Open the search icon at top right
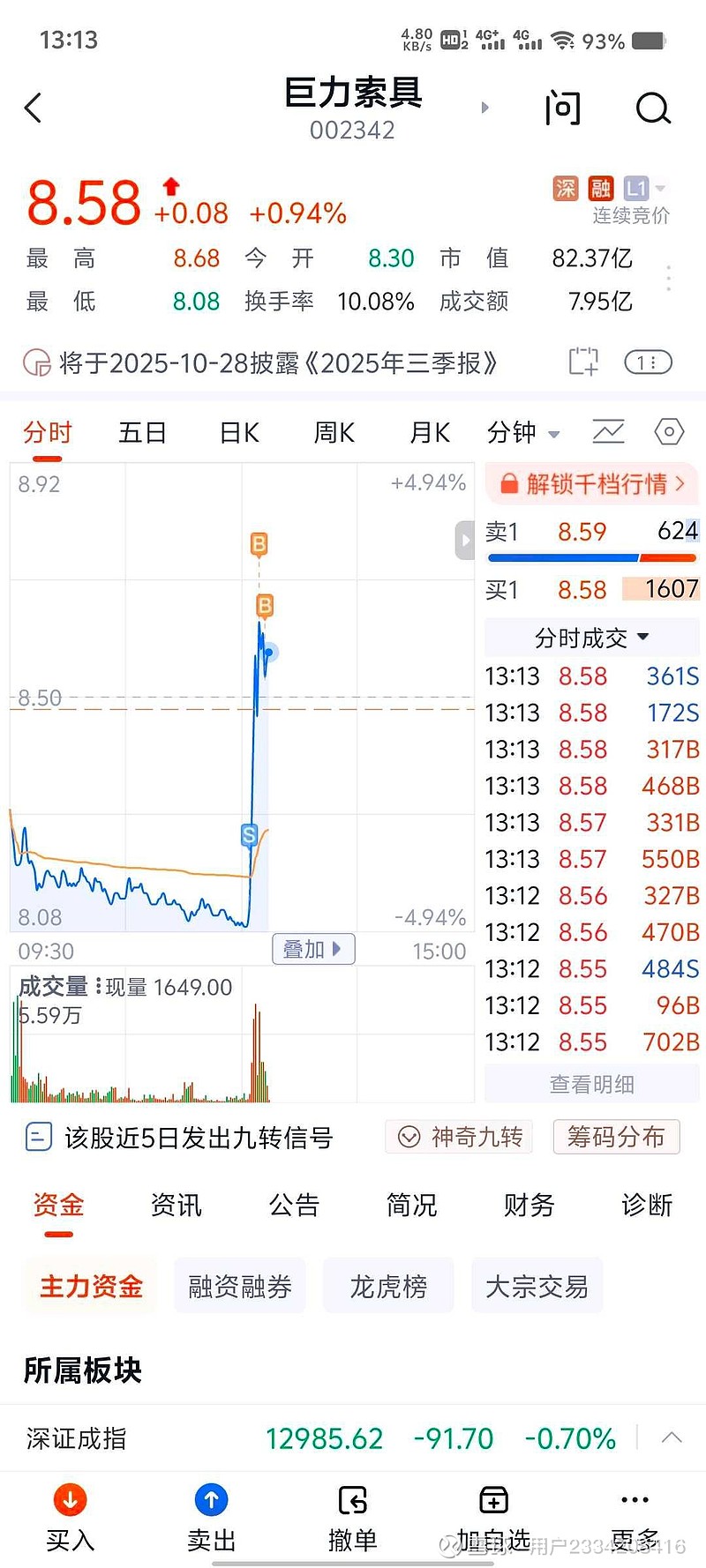Screen dimensions: 706x1568 tap(653, 108)
